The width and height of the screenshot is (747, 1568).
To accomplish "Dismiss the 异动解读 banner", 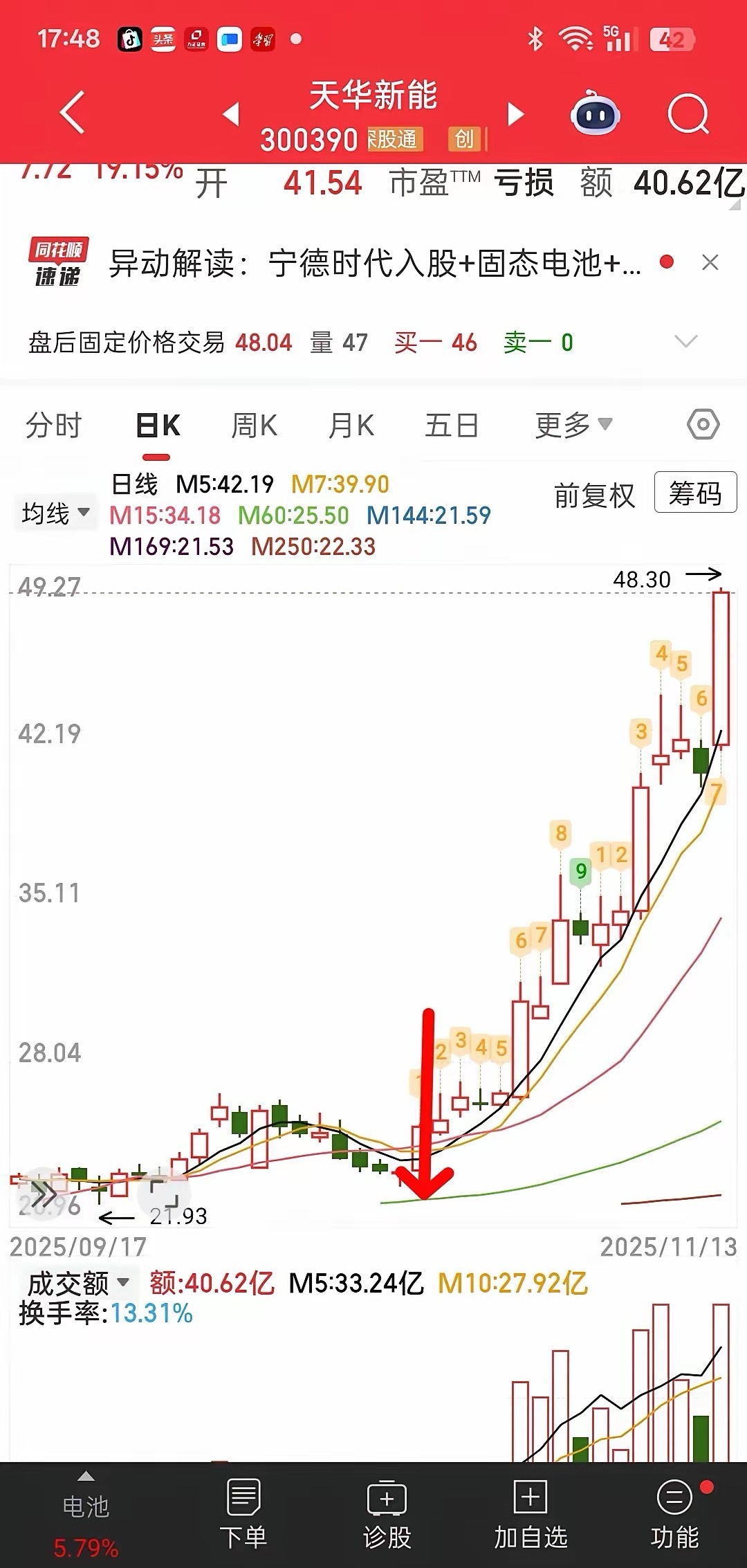I will coord(710,263).
